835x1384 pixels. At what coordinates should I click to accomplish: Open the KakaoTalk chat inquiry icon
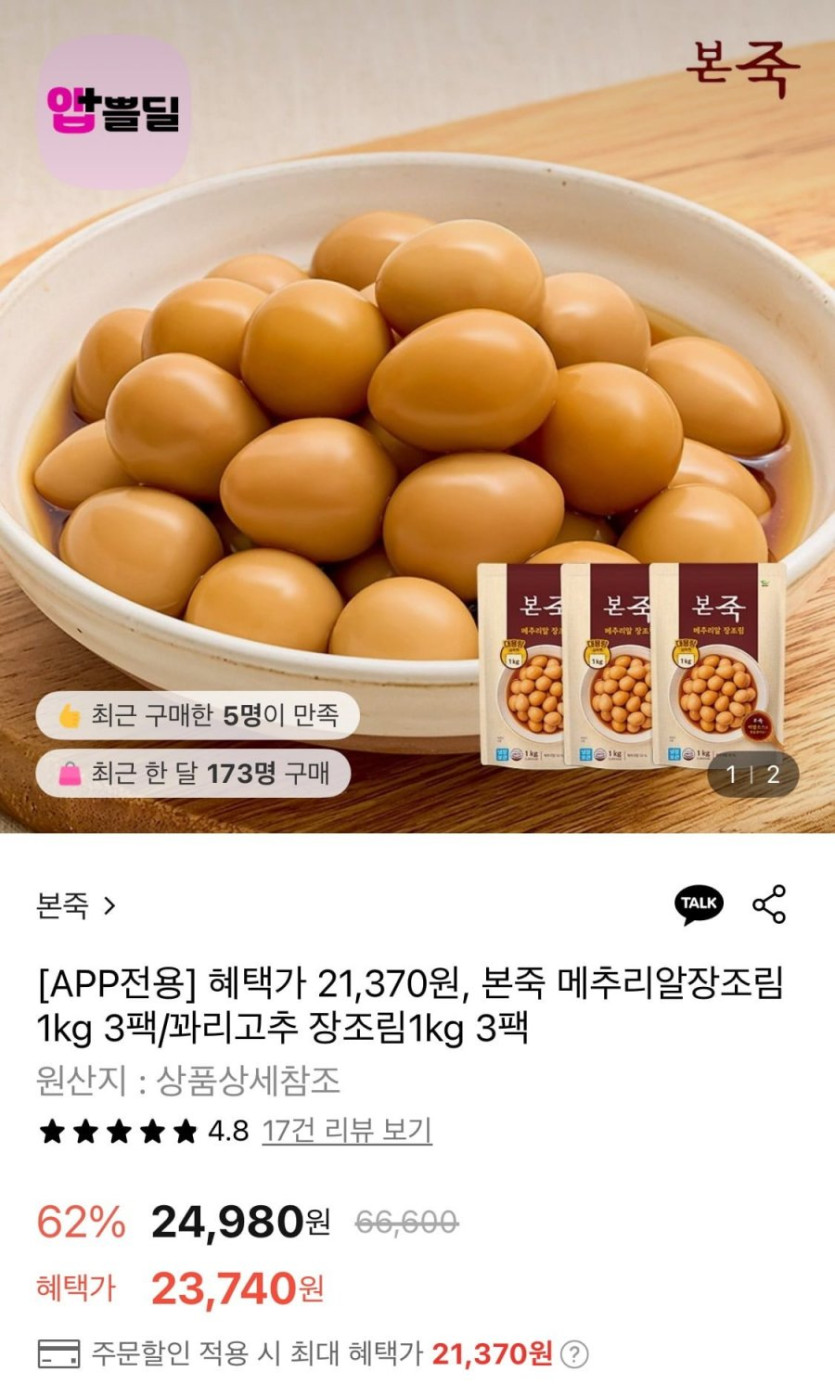click(x=698, y=904)
